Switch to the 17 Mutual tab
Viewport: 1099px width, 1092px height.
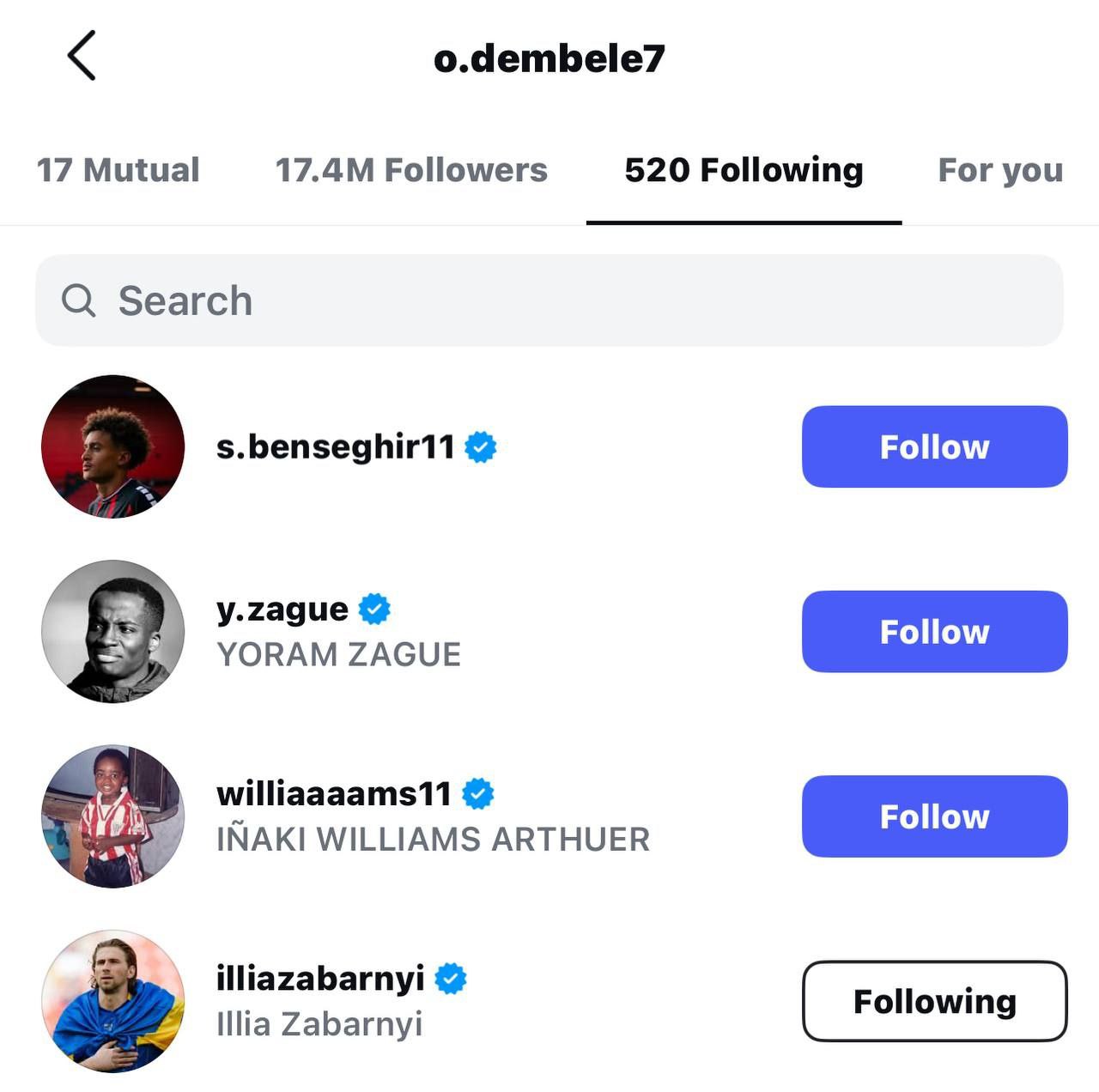[x=118, y=170]
